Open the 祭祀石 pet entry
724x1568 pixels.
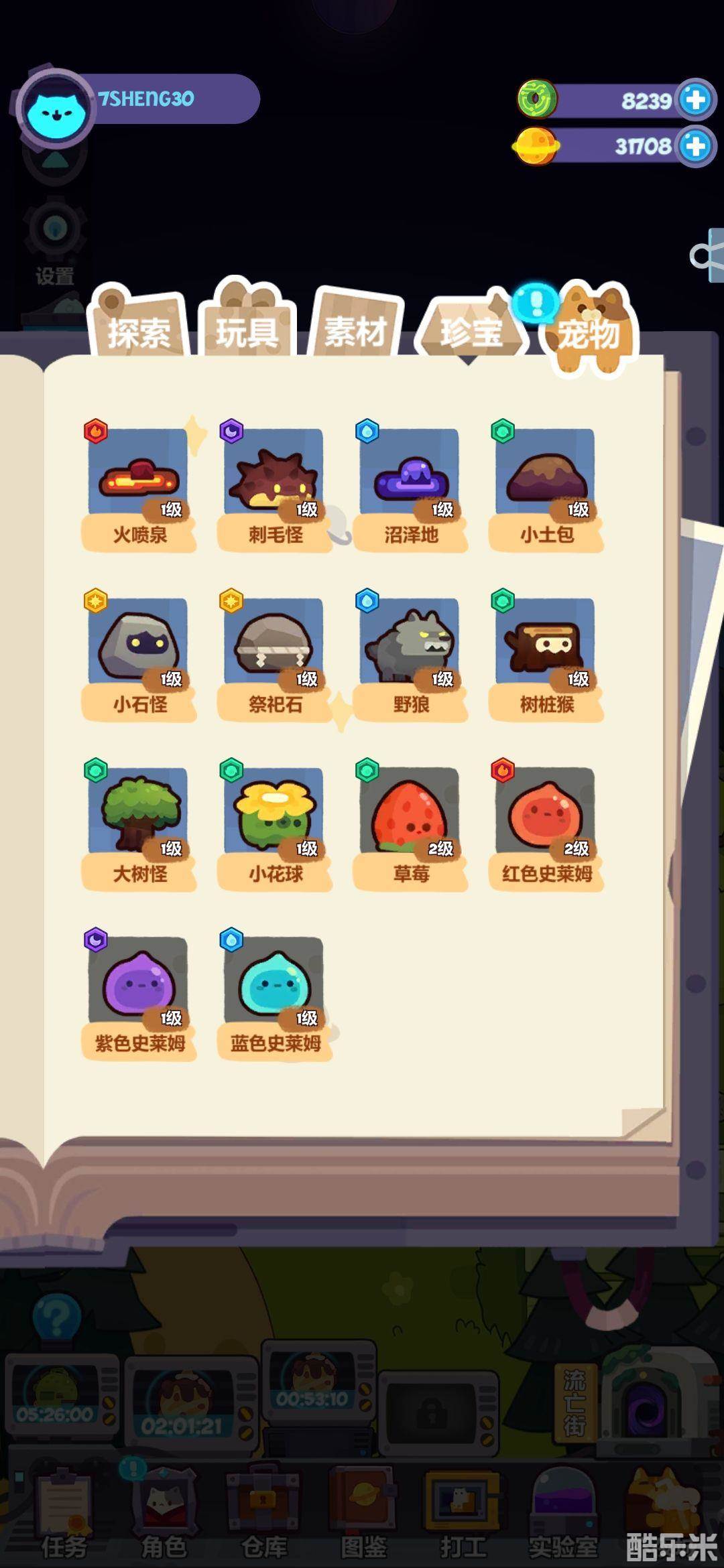274,655
